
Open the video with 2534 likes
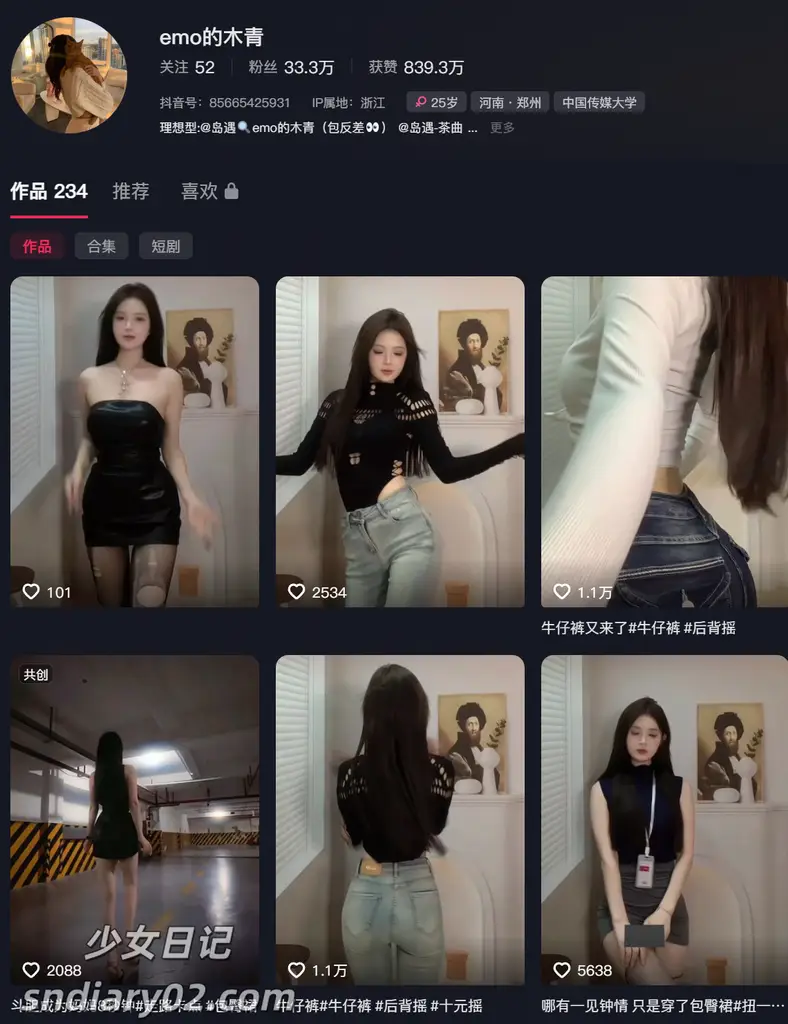click(400, 441)
